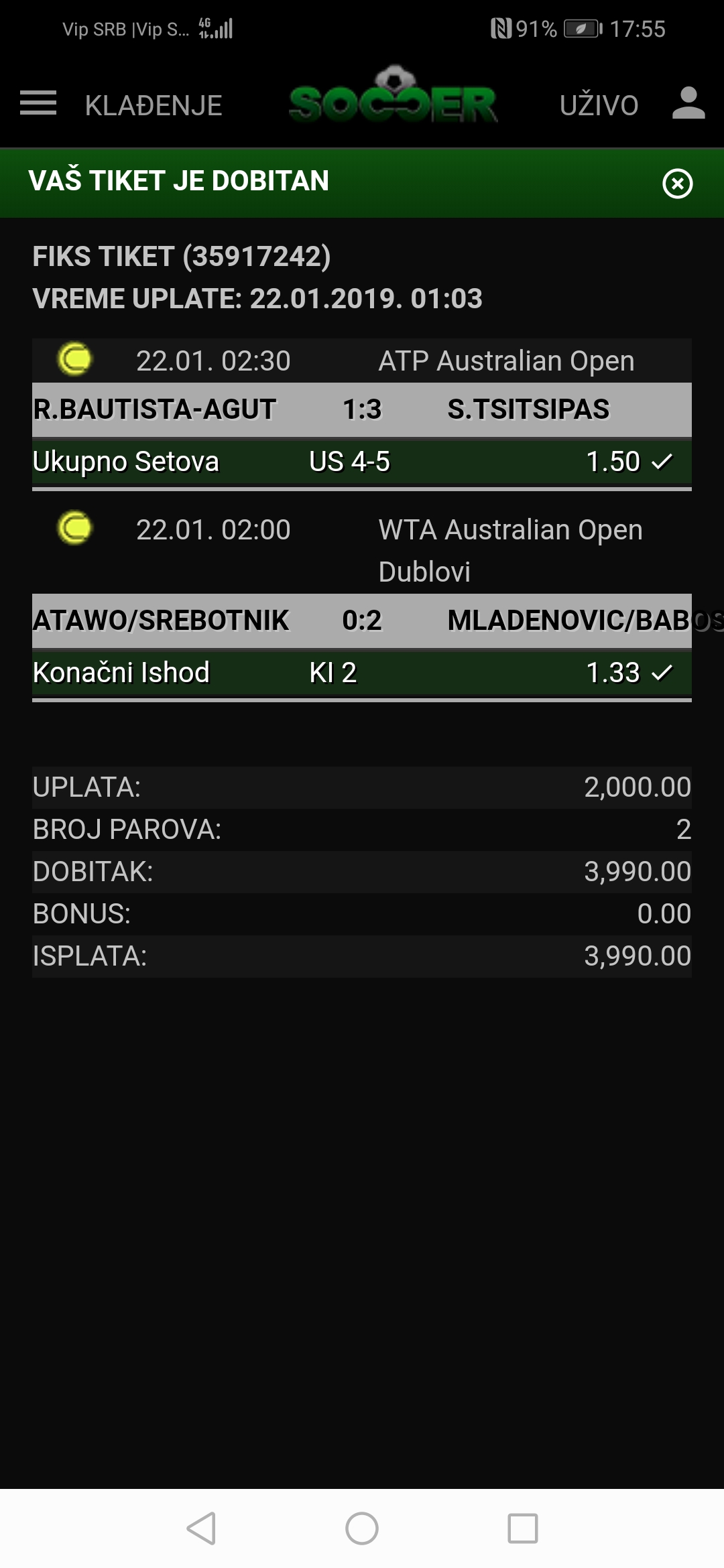Go back with the system back button
This screenshot has height=1568, width=724.
click(201, 1528)
